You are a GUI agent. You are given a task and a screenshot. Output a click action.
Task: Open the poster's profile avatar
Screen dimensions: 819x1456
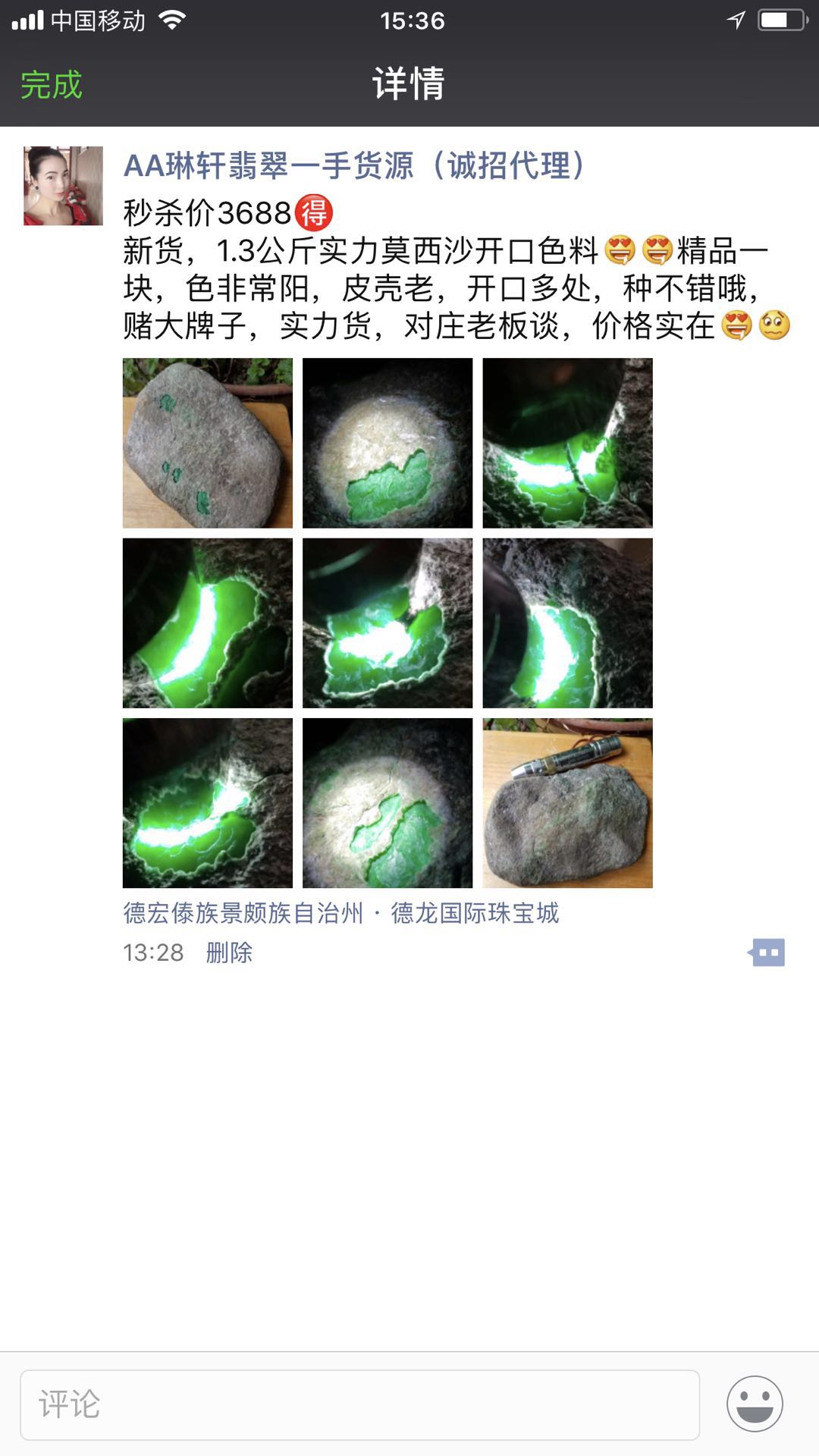click(x=63, y=186)
